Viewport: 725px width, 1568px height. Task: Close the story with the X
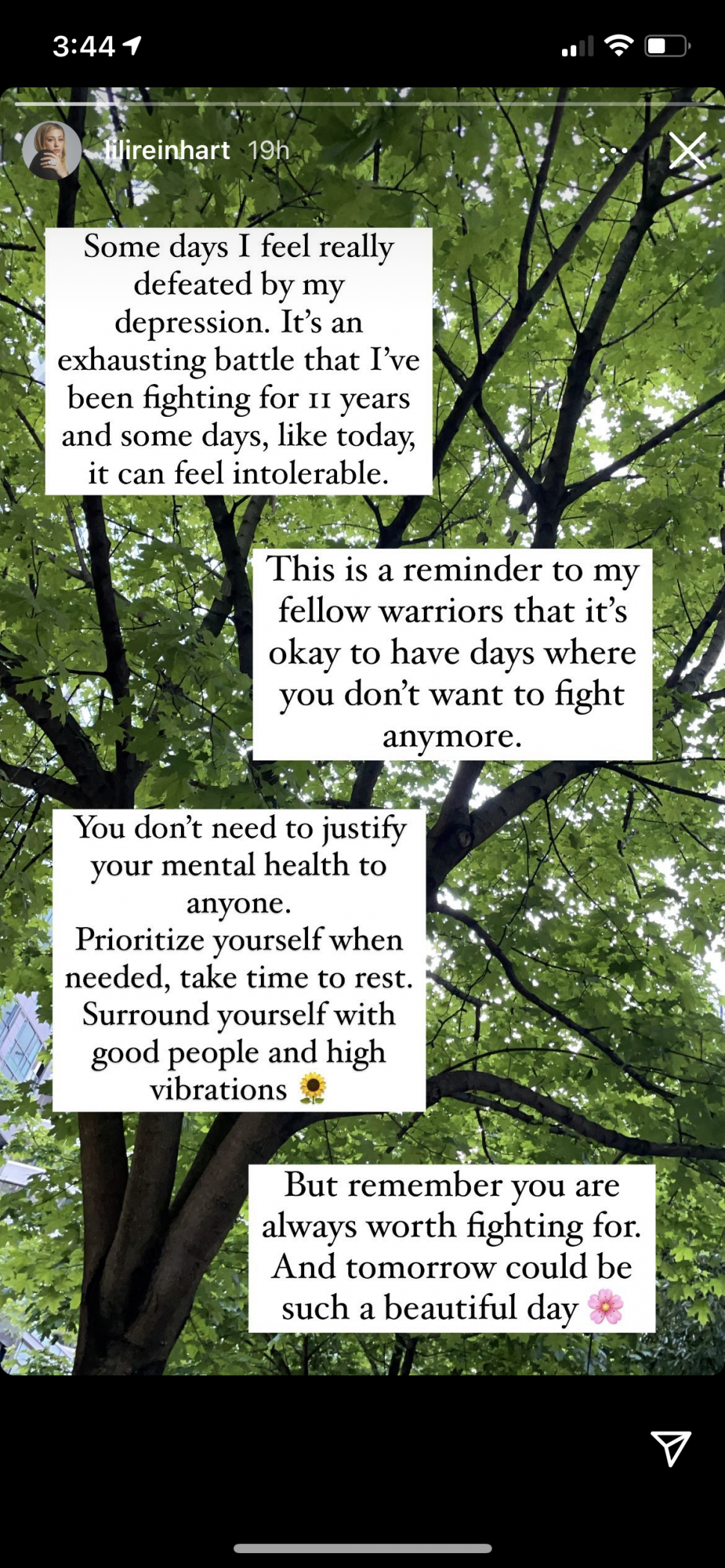(x=687, y=150)
